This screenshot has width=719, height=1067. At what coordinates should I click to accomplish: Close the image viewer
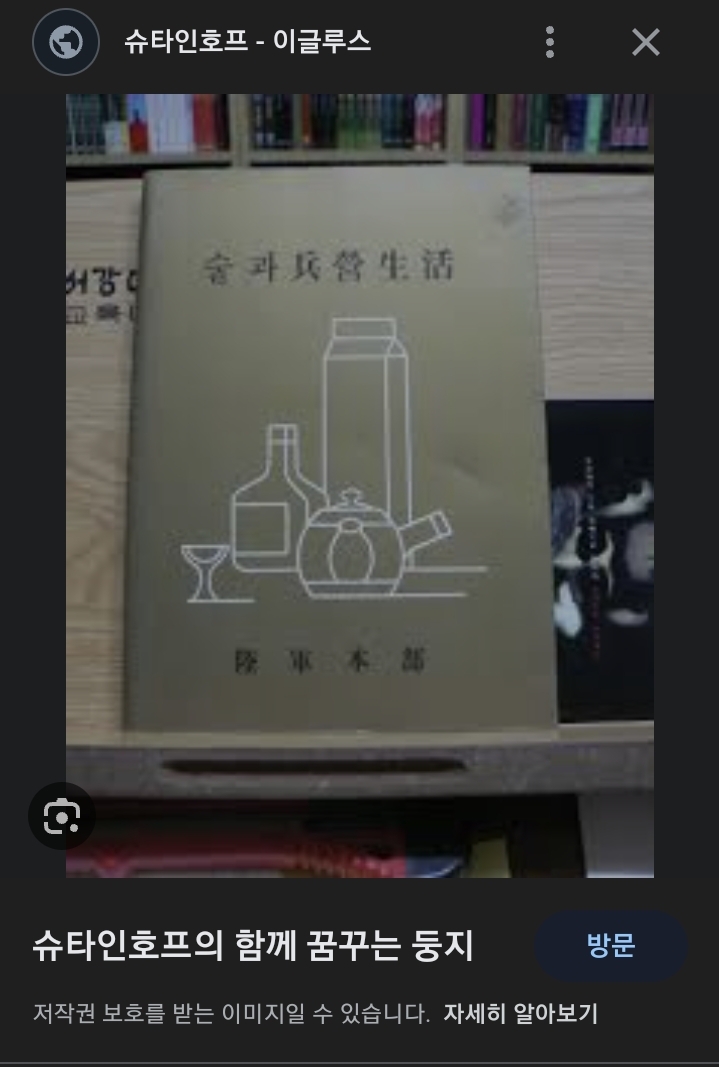click(646, 42)
